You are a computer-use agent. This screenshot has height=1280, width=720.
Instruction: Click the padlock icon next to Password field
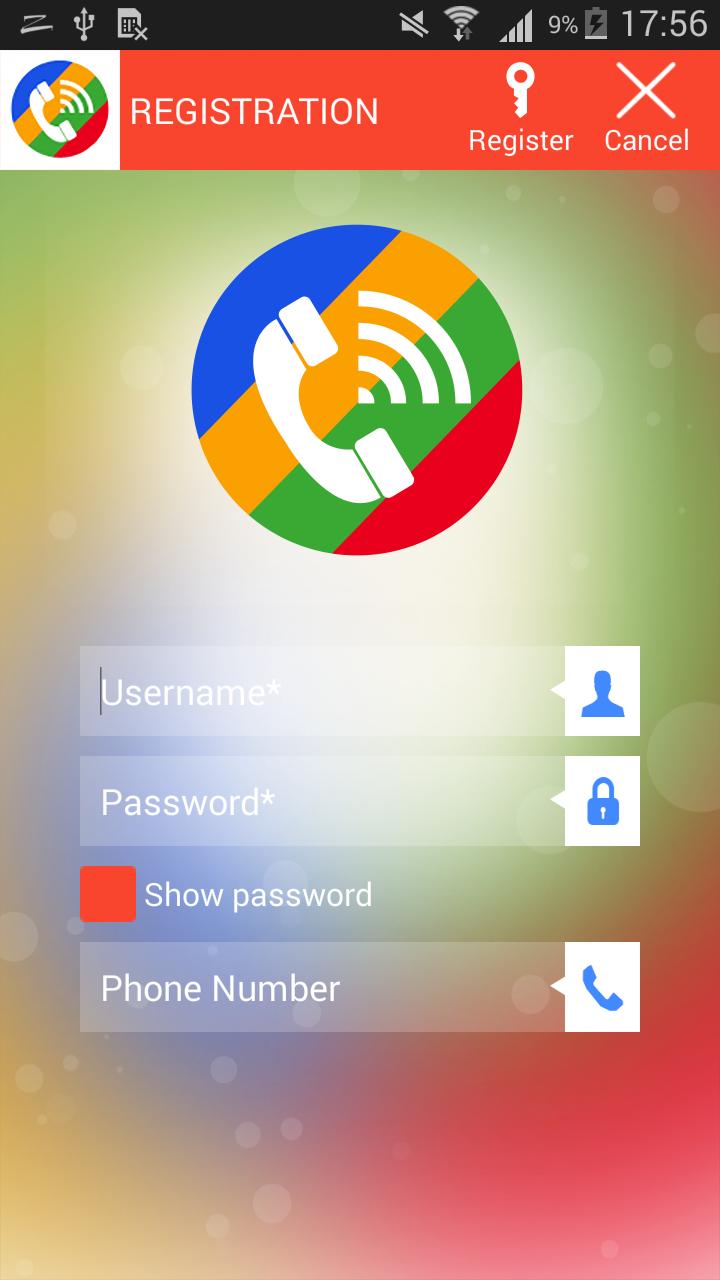601,800
